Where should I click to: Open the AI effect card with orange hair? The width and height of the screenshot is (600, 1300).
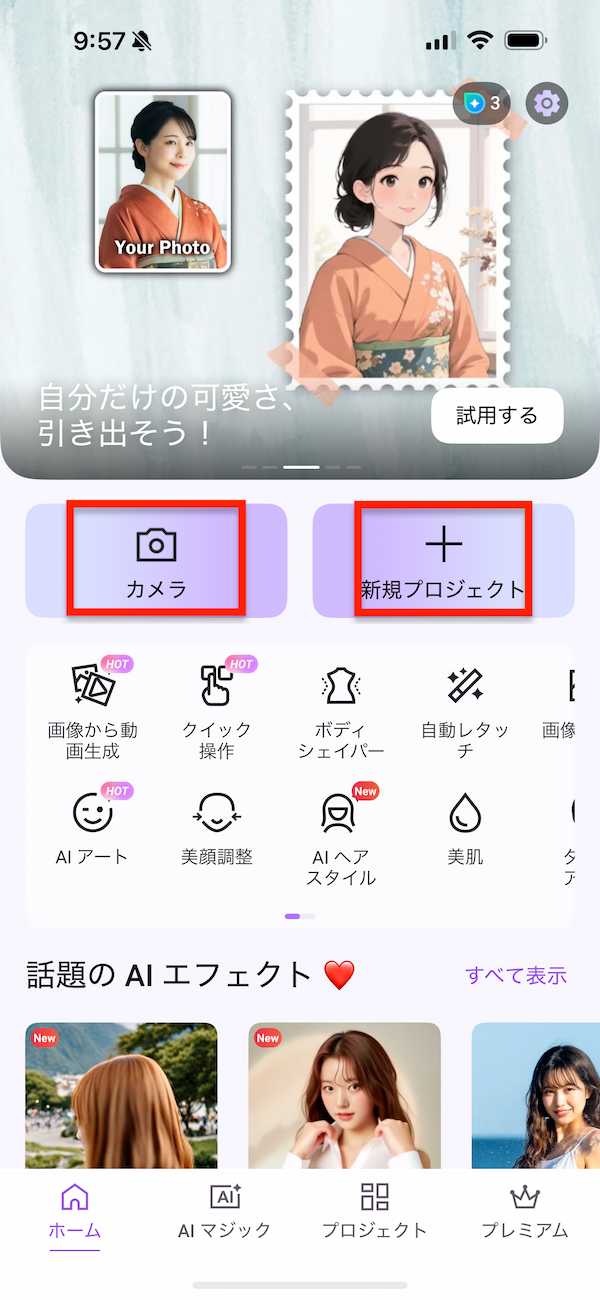pos(121,1095)
